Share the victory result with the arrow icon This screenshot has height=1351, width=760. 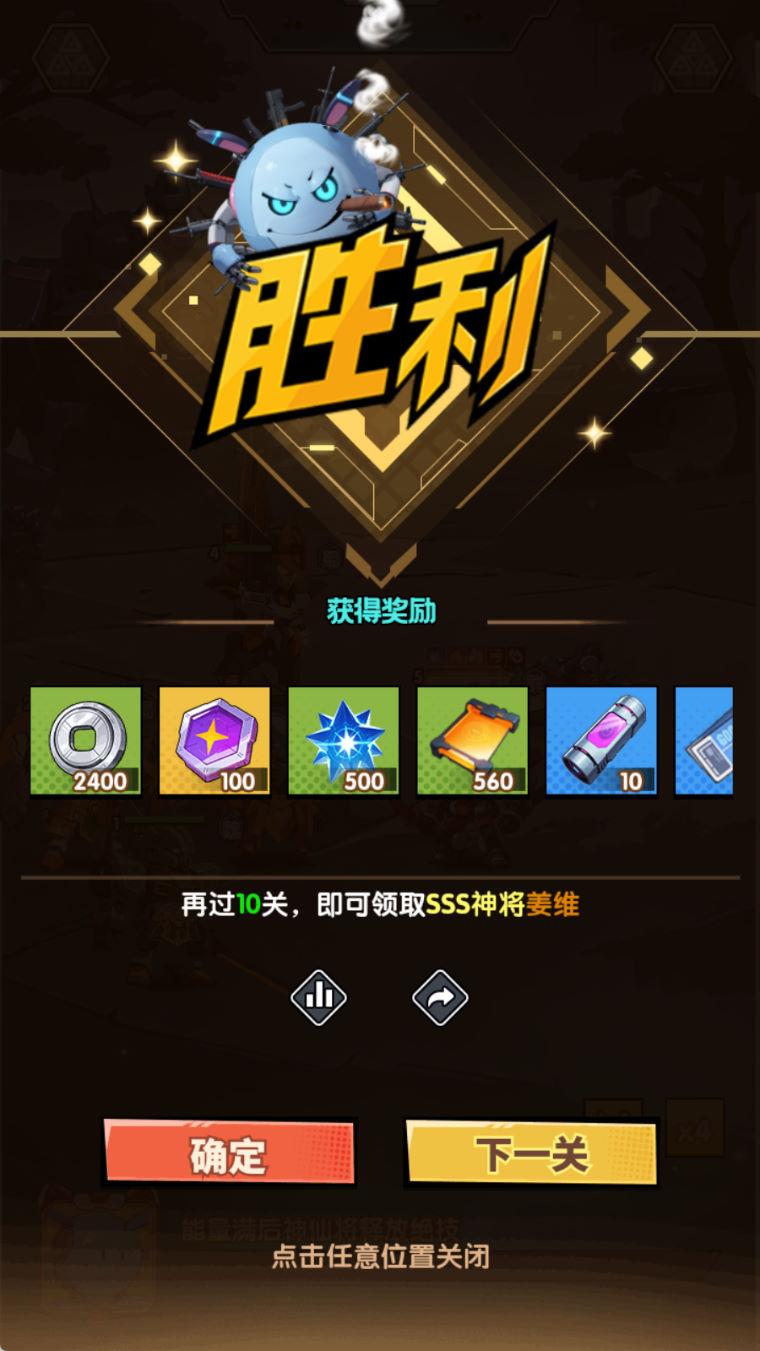(441, 996)
